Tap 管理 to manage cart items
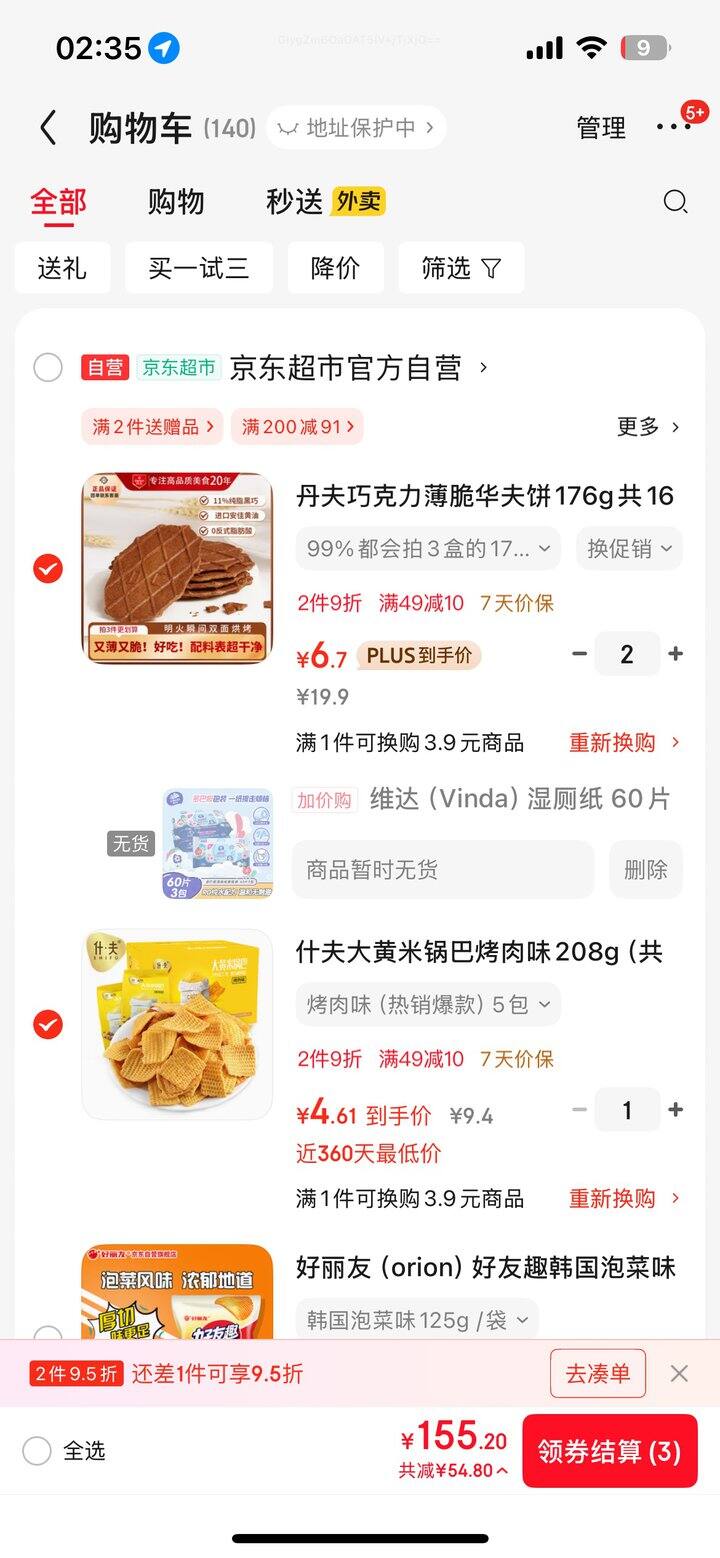The height and width of the screenshot is (1558, 720). point(601,128)
